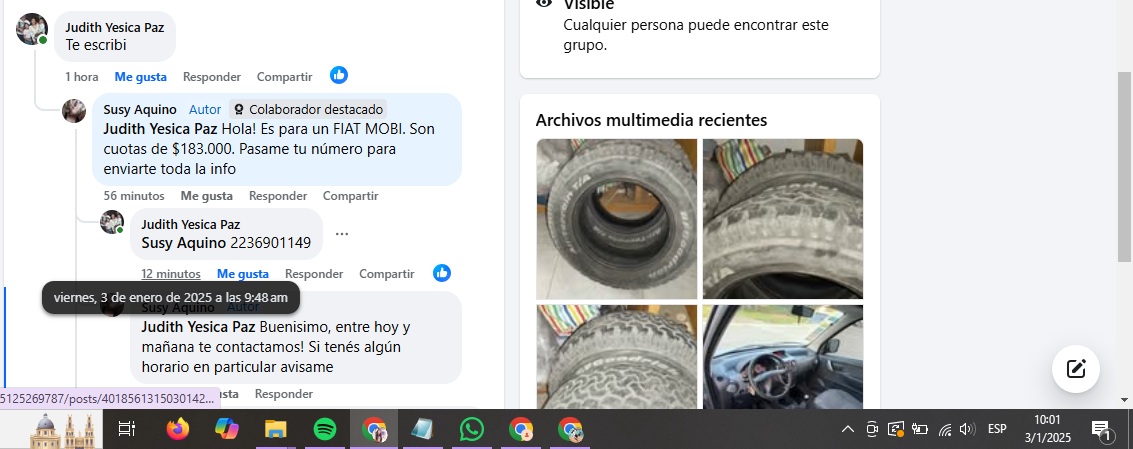The width and height of the screenshot is (1133, 449).
Task: Share Judith's "Te escribi" comment
Action: [284, 77]
